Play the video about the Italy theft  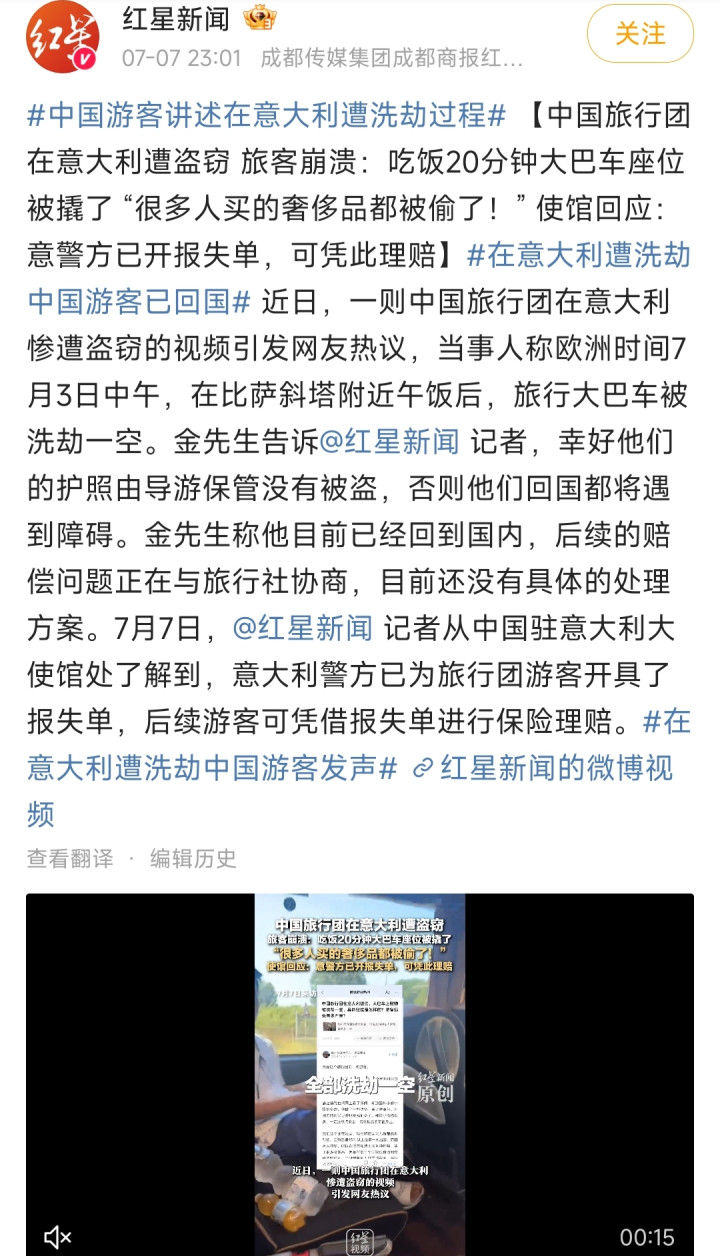coord(360,1075)
